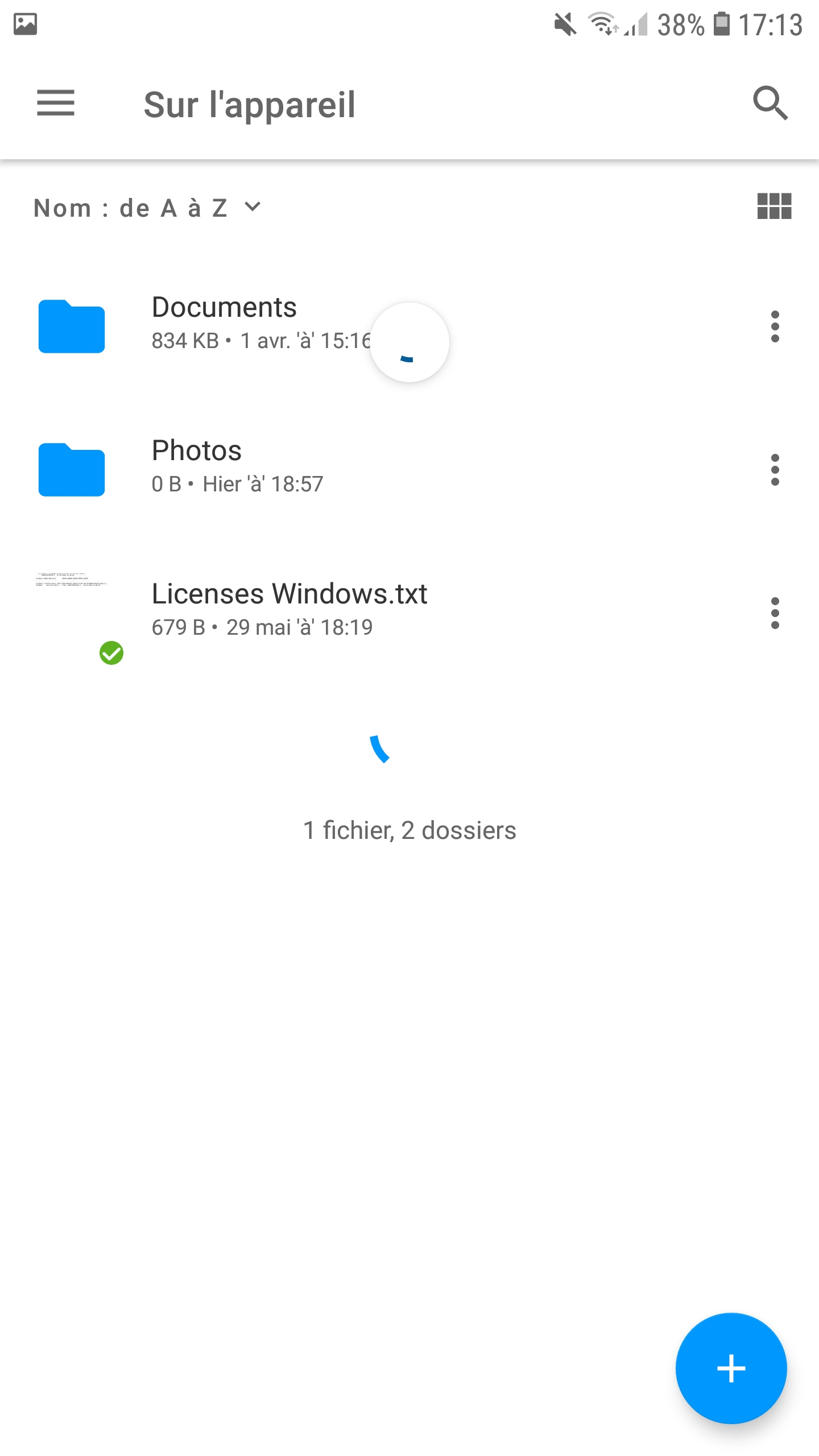Open the search icon
This screenshot has height=1456, width=819.
click(x=771, y=104)
